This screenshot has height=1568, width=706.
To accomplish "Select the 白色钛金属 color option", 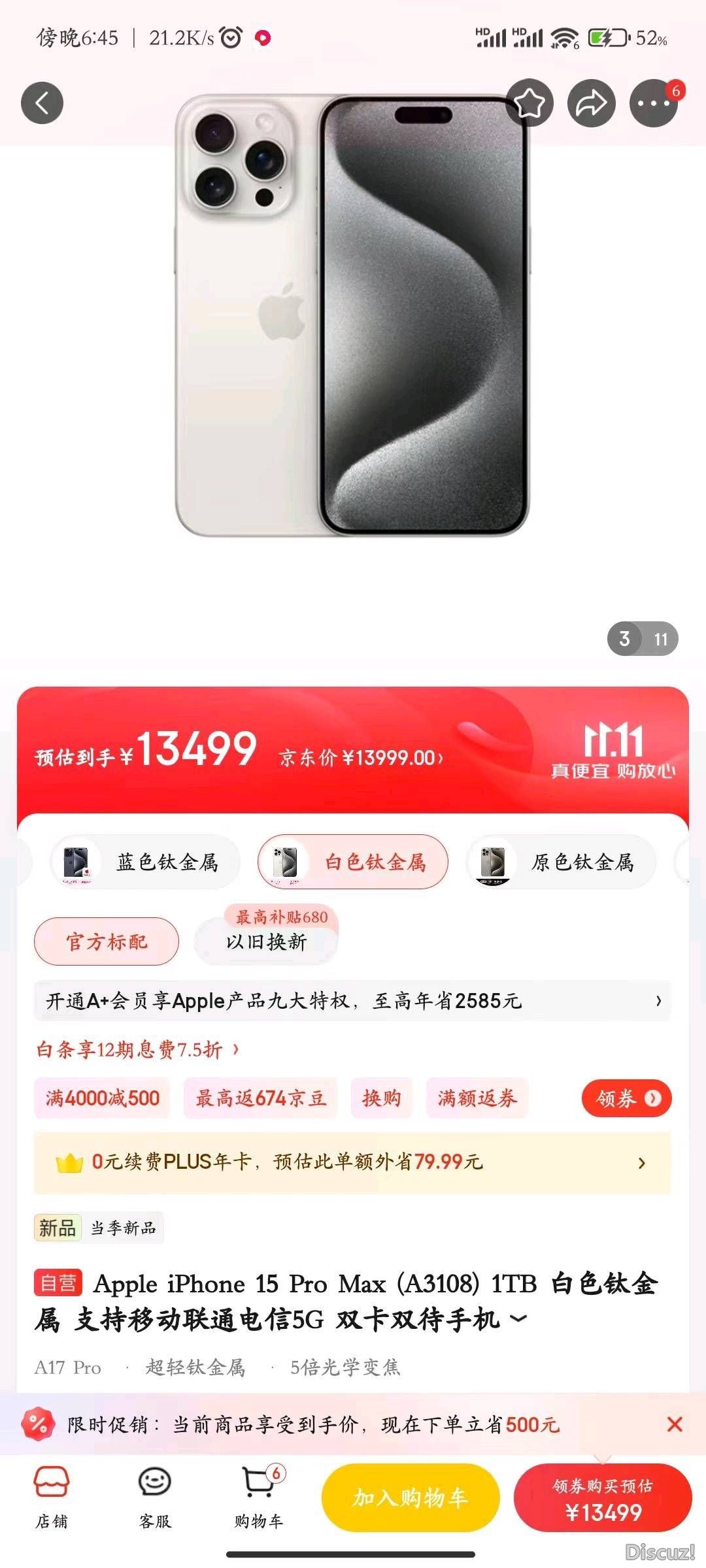I will [353, 862].
